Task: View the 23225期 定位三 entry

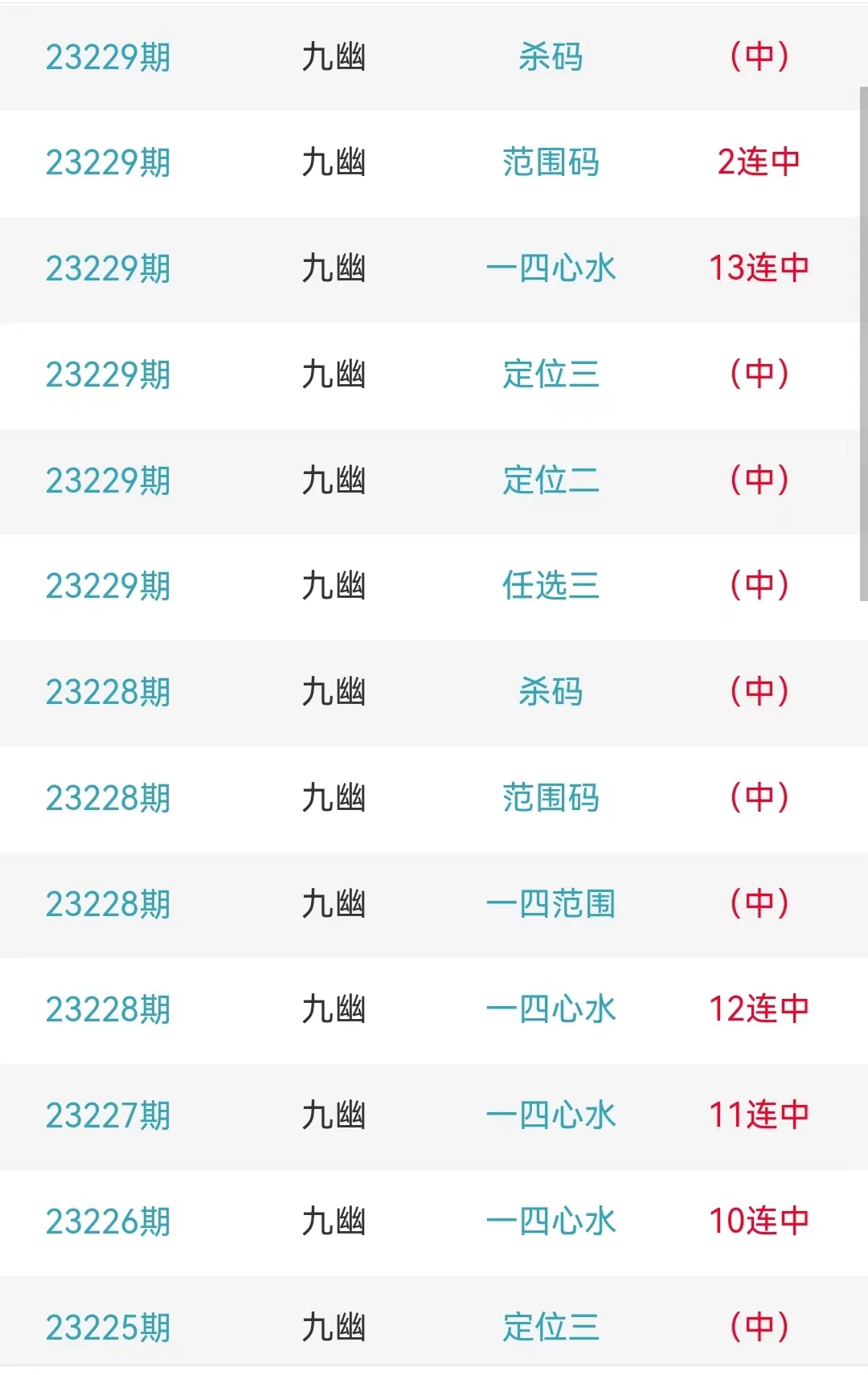Action: tap(551, 1327)
